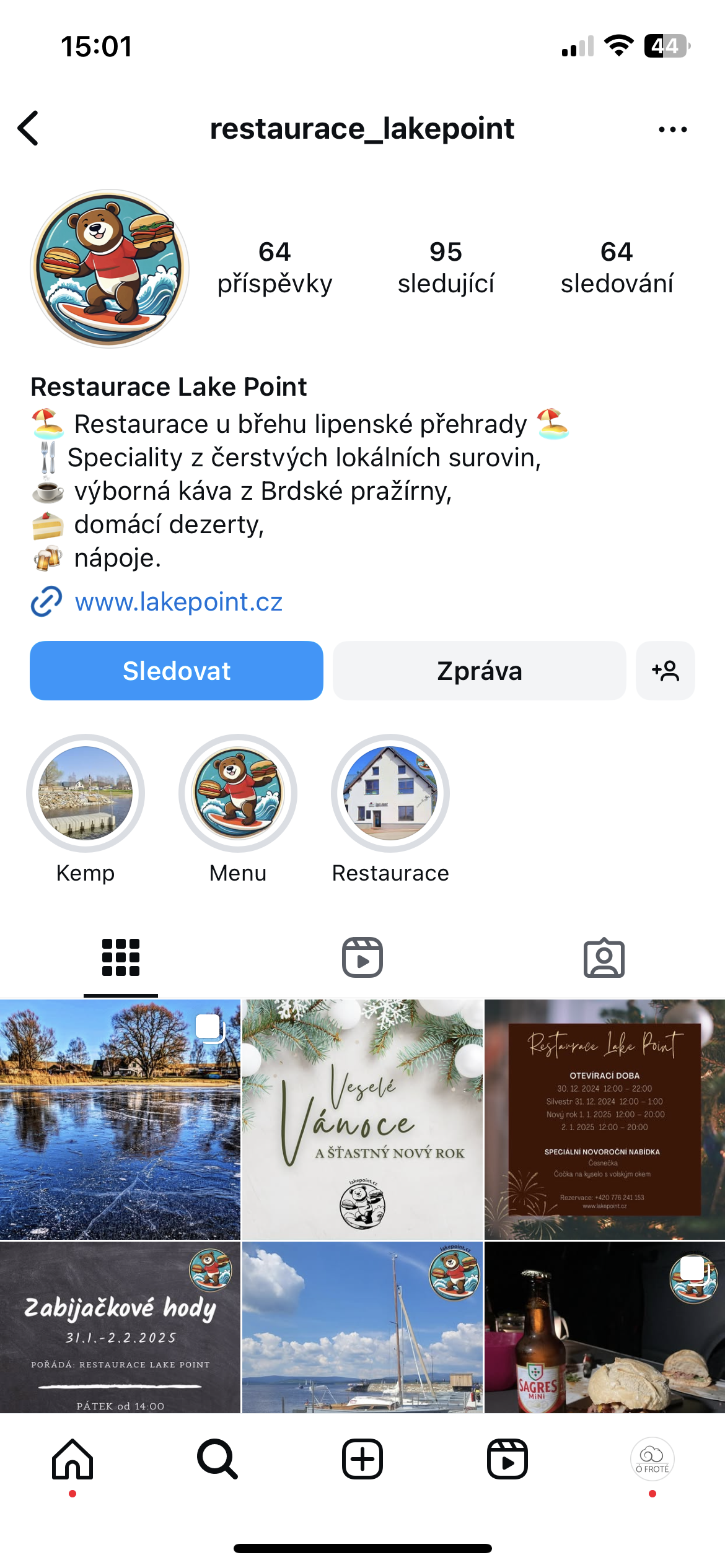The image size is (725, 1568).
Task: Open the search tab in bottom bar
Action: [217, 1459]
